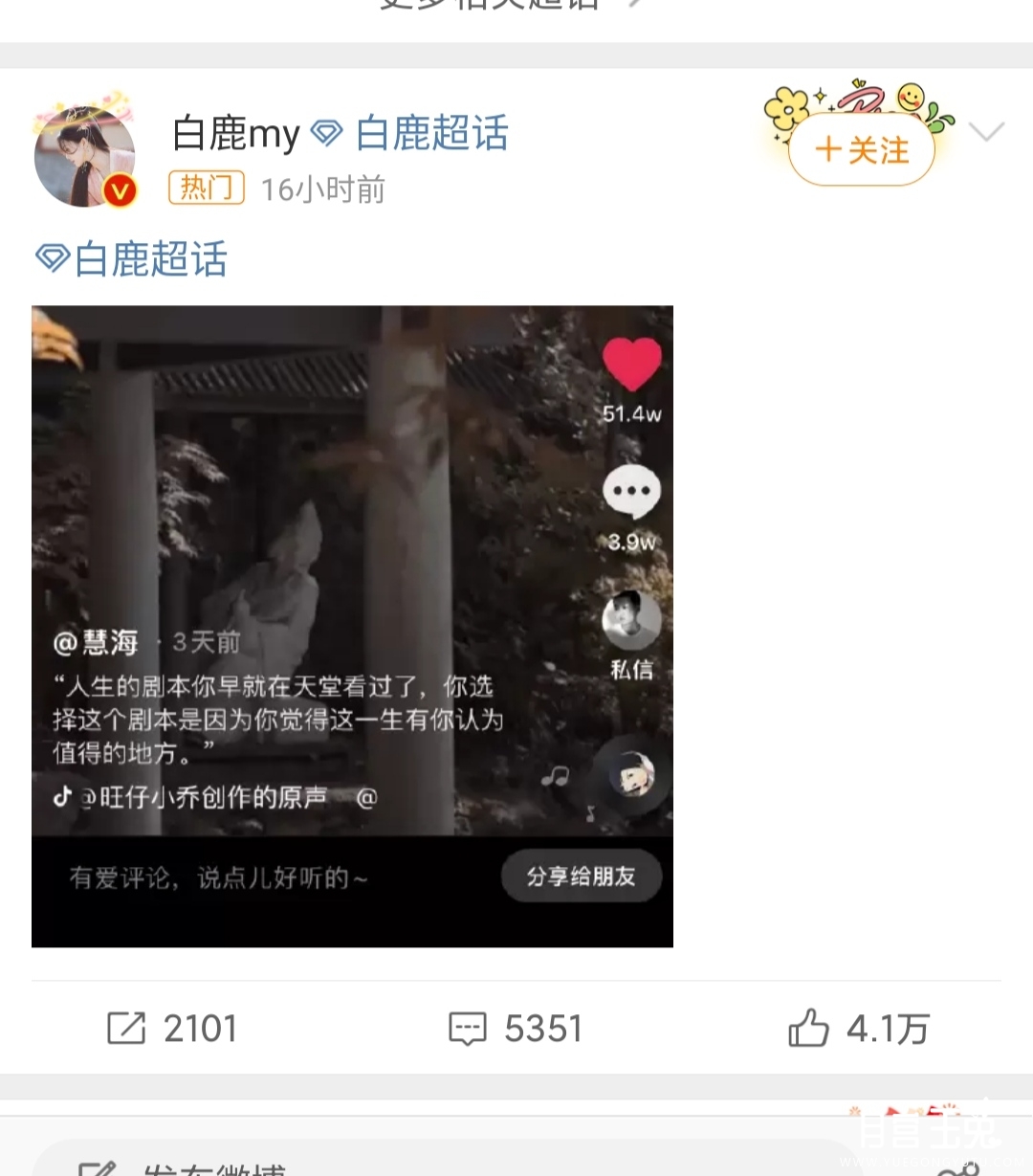View the post's video screenshot image
The width and height of the screenshot is (1033, 1176).
(x=352, y=626)
